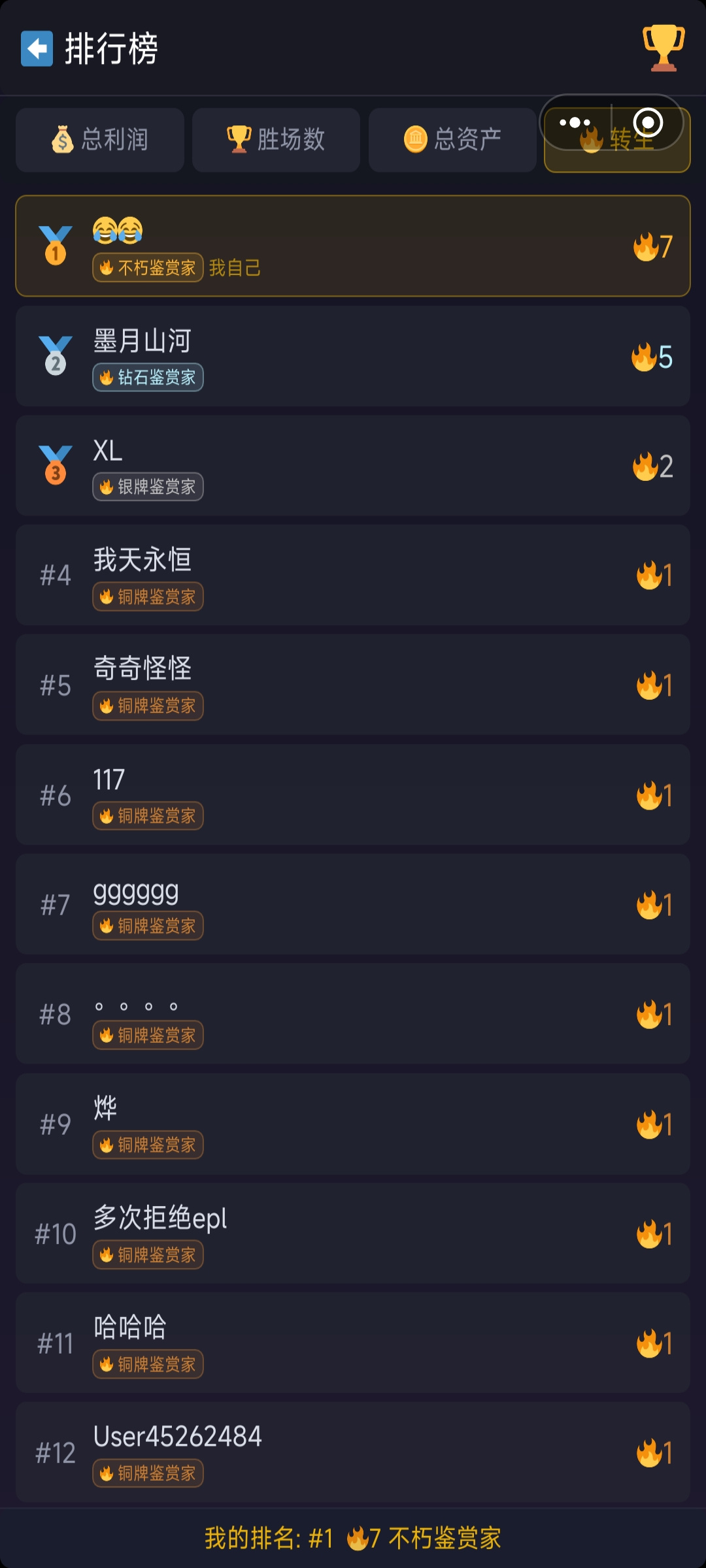View player 烨 at rank 9
The image size is (706, 1568).
coord(353,1124)
